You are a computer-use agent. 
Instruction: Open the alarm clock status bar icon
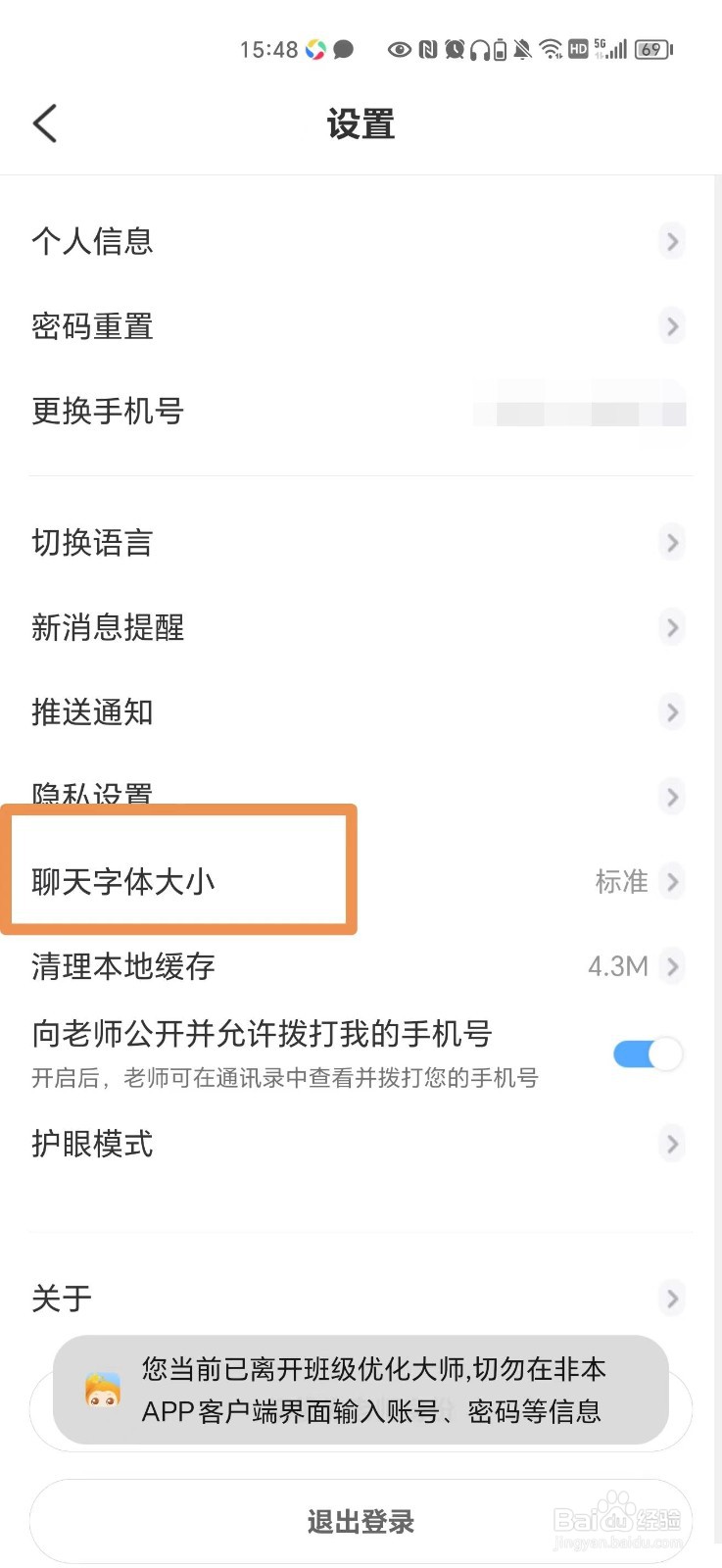454,48
